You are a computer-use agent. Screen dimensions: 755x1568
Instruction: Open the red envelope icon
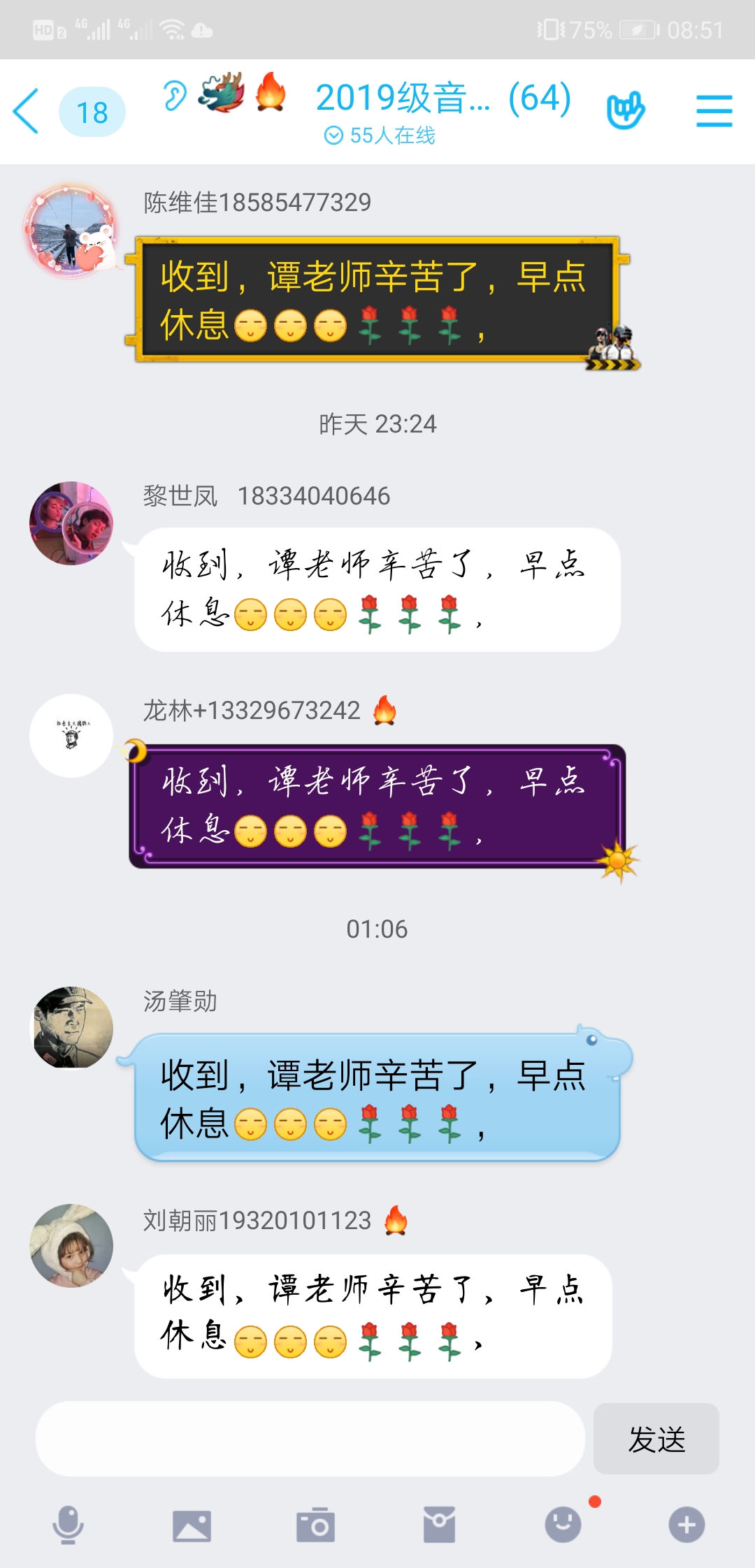tap(439, 1525)
